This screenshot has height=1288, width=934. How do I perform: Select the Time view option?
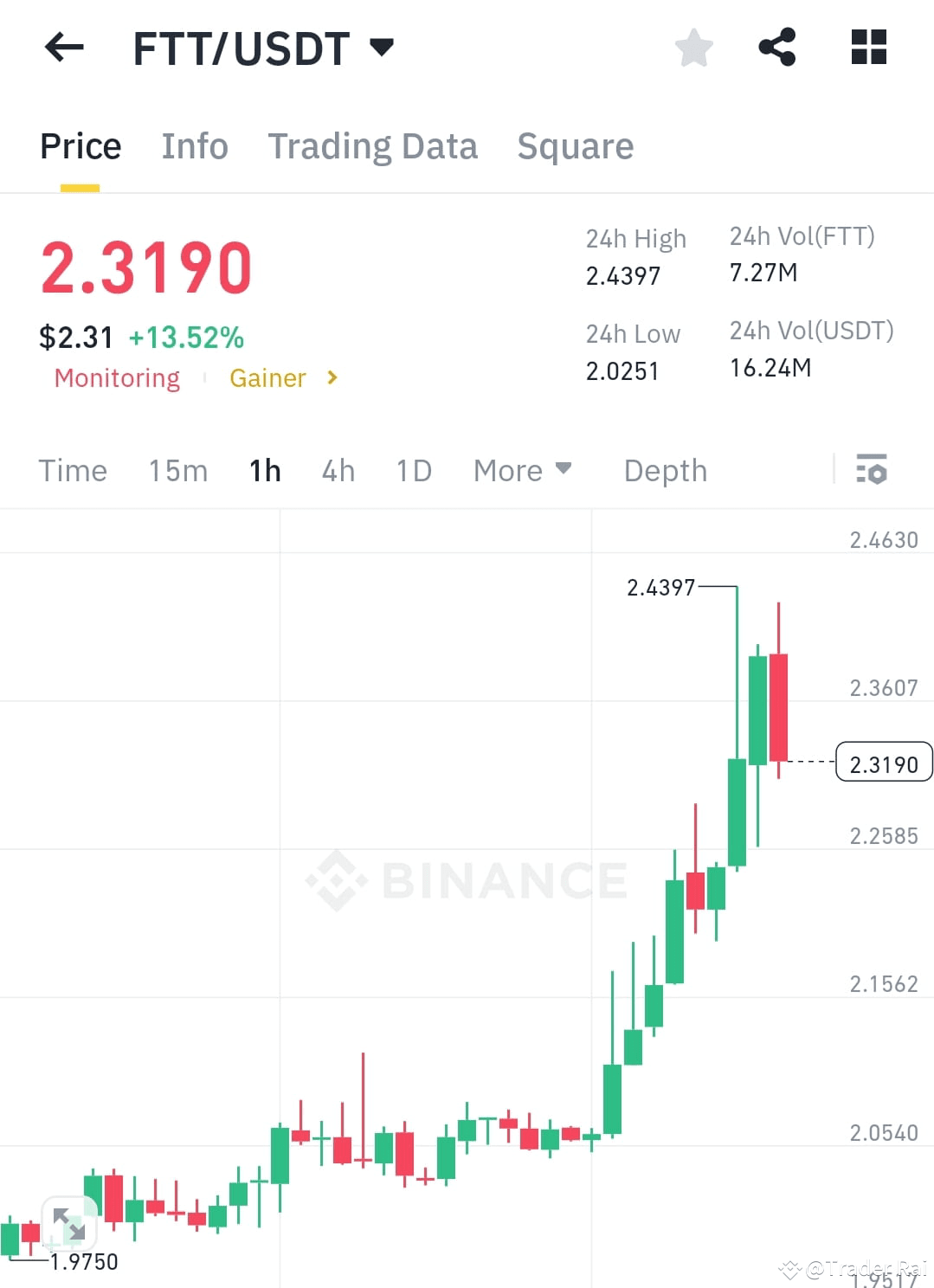pyautogui.click(x=73, y=470)
